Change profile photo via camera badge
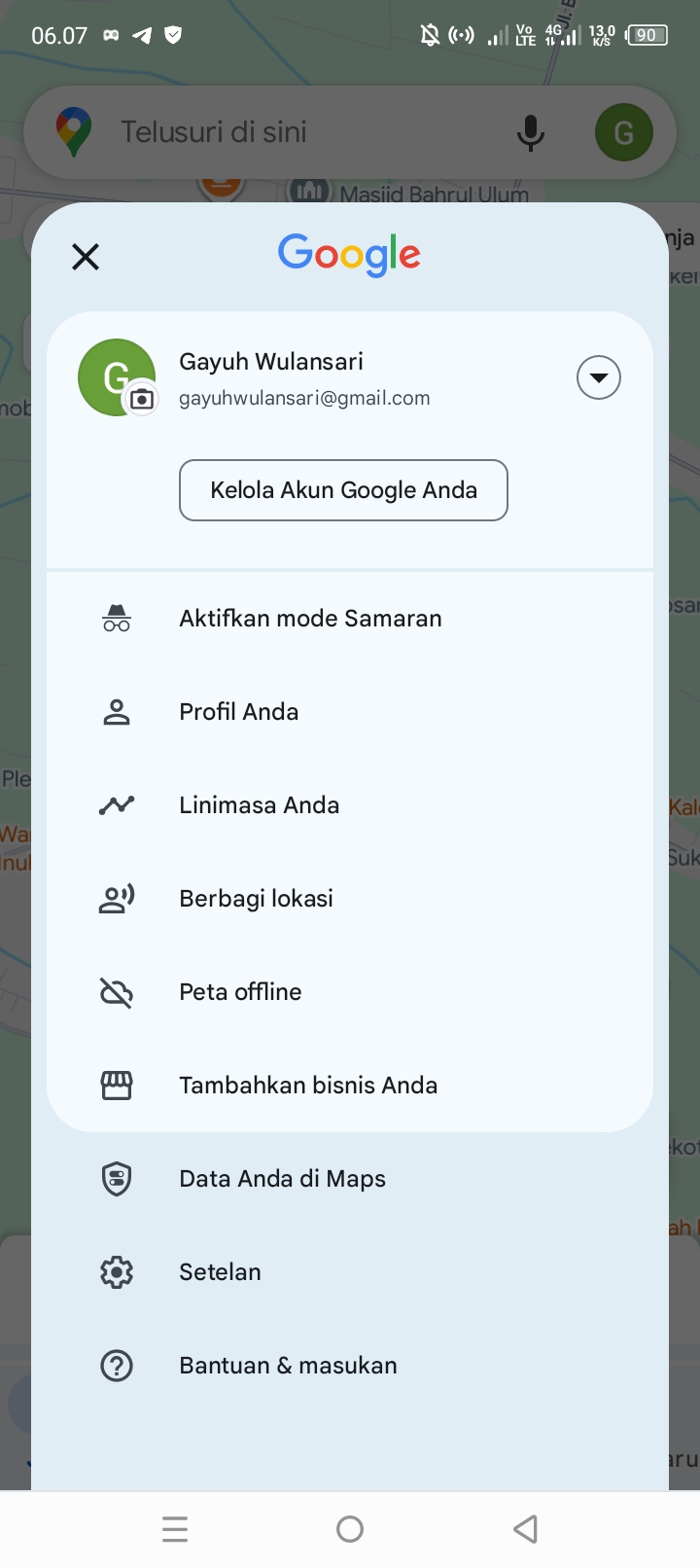The width and height of the screenshot is (700, 1568). (x=142, y=399)
